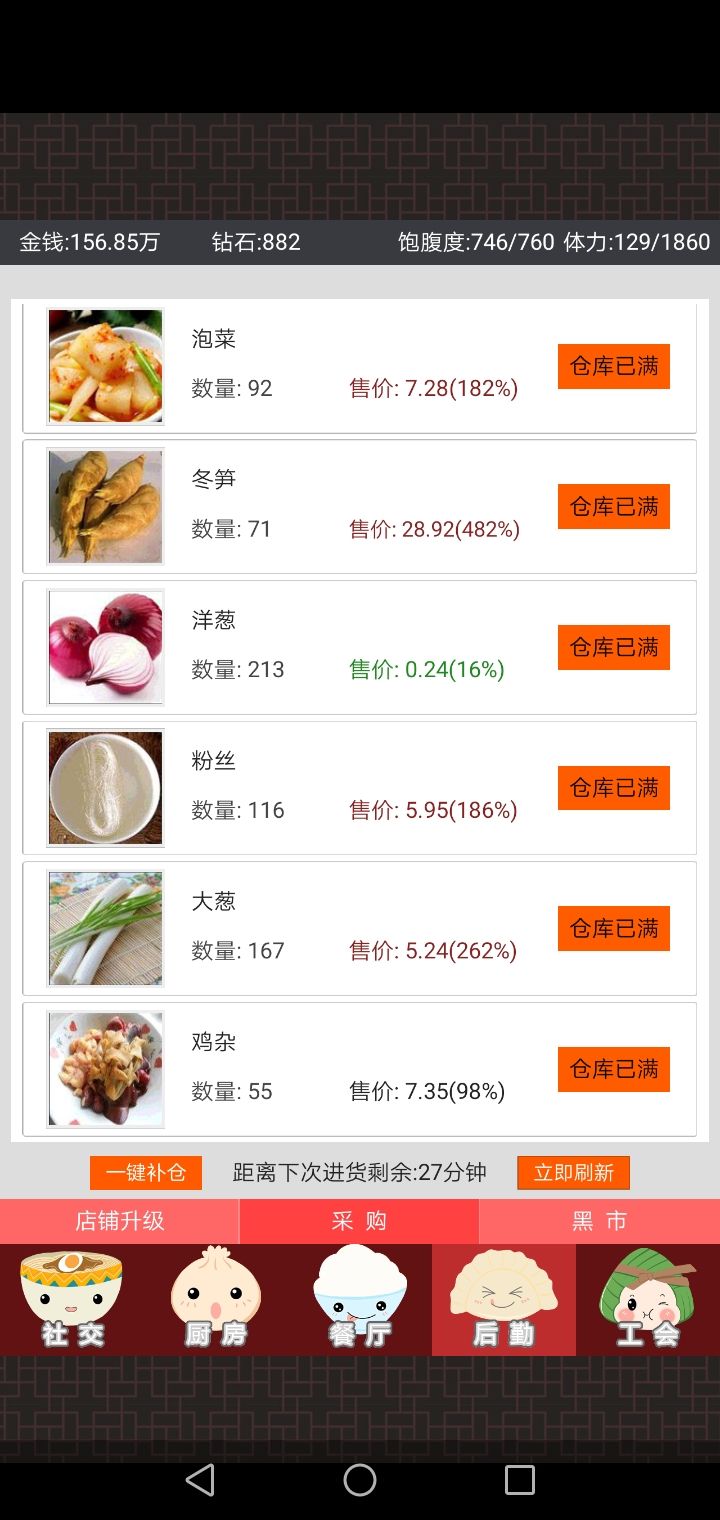Open the 黑市 tab
This screenshot has width=720, height=1520.
tap(599, 1221)
